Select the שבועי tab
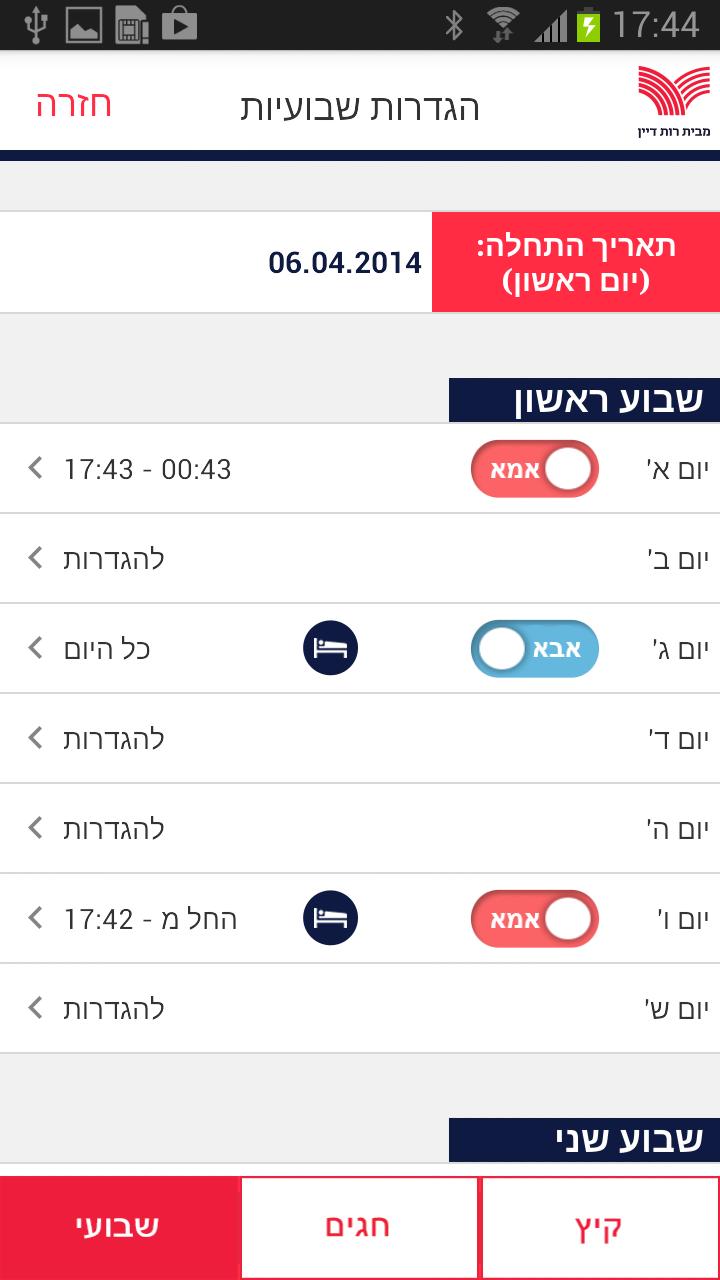The width and height of the screenshot is (720, 1280). [x=119, y=1228]
